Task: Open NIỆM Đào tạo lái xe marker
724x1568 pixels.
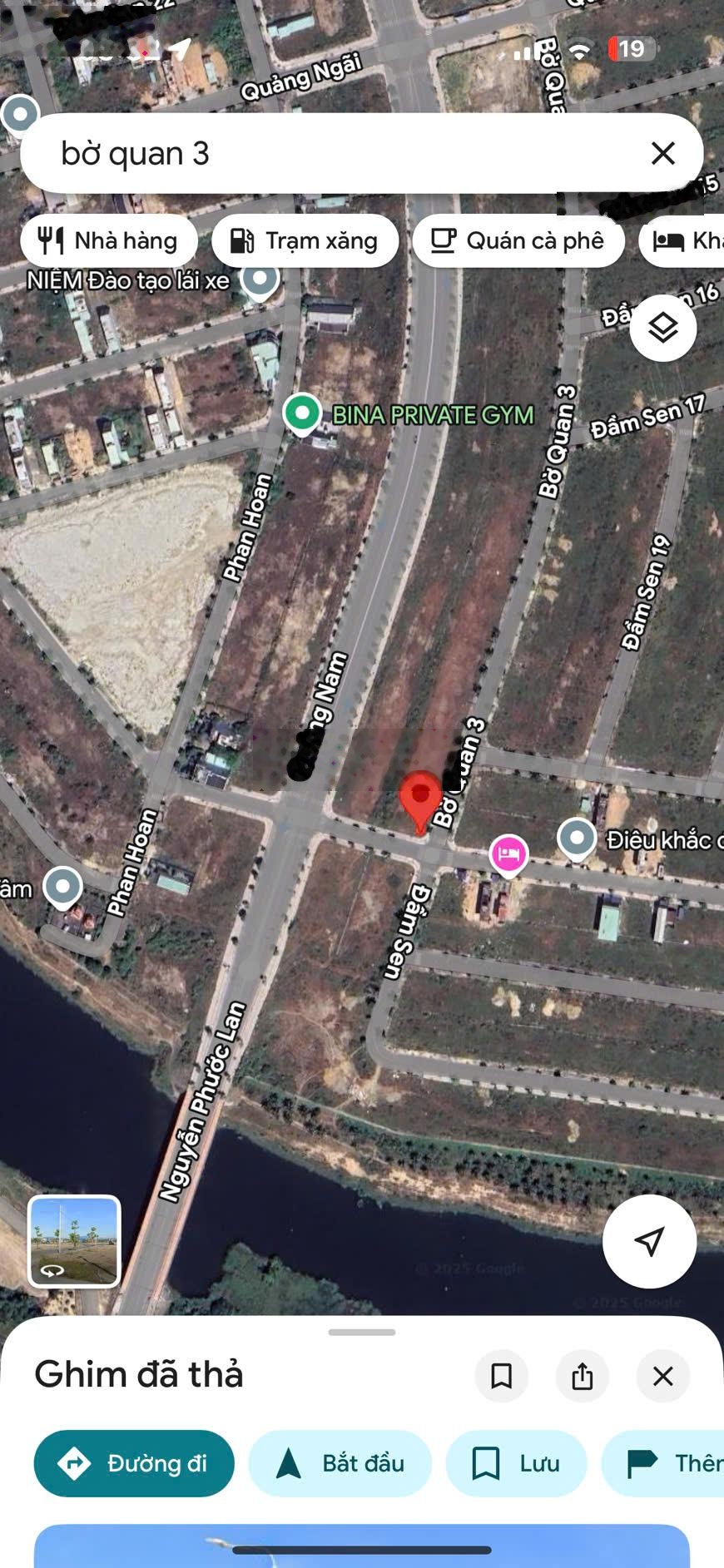Action: click(x=260, y=279)
